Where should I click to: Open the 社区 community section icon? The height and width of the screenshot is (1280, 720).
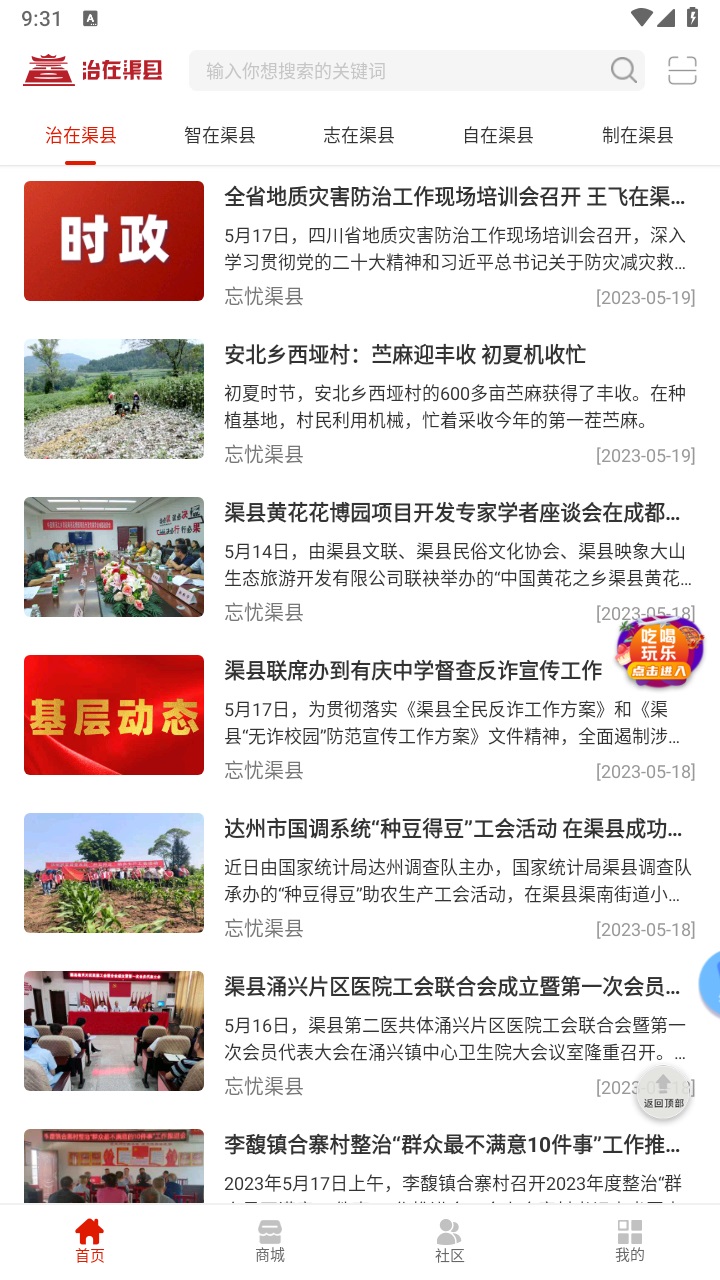click(448, 1231)
